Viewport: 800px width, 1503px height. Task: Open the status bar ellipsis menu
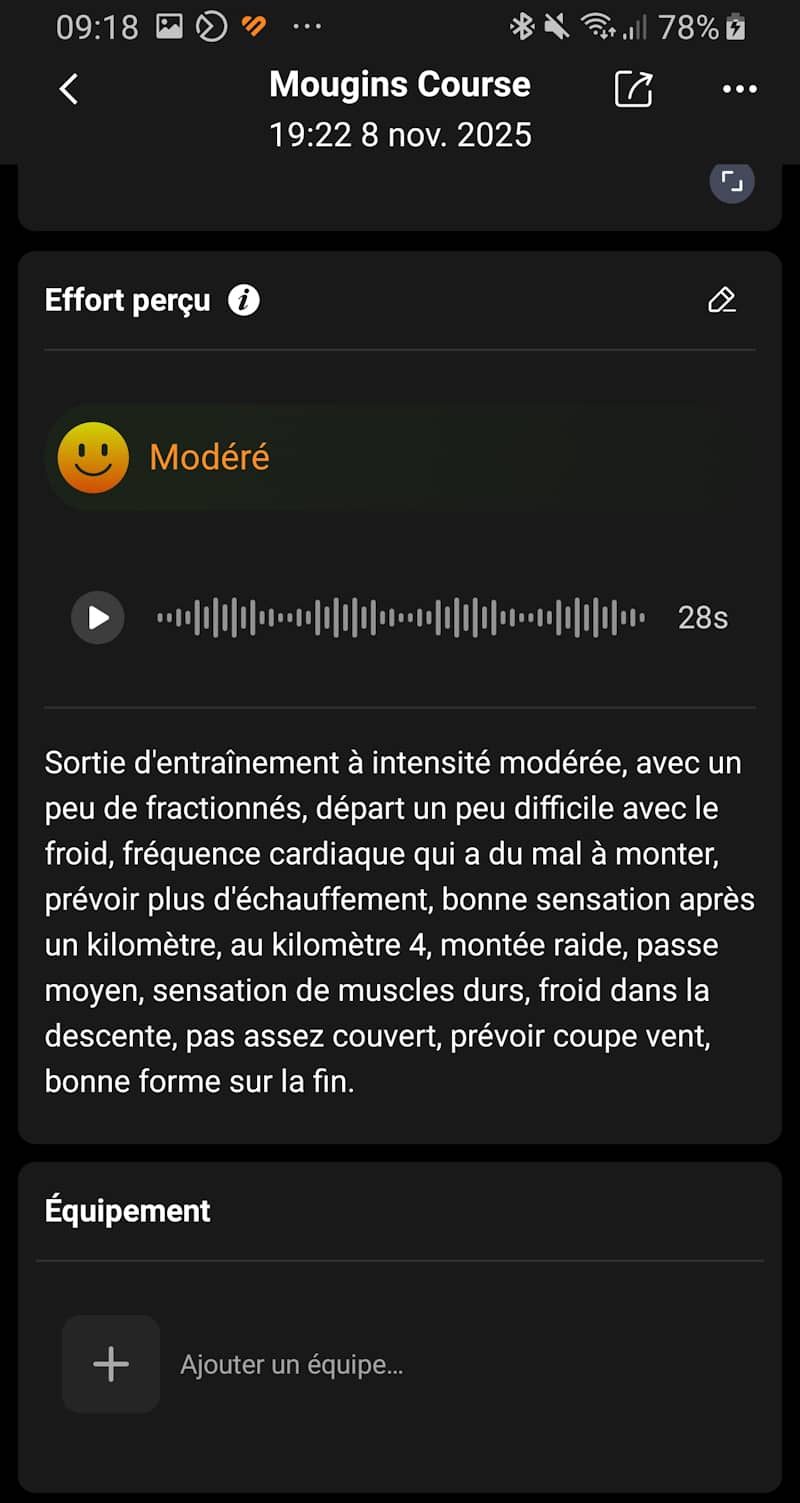tap(306, 27)
